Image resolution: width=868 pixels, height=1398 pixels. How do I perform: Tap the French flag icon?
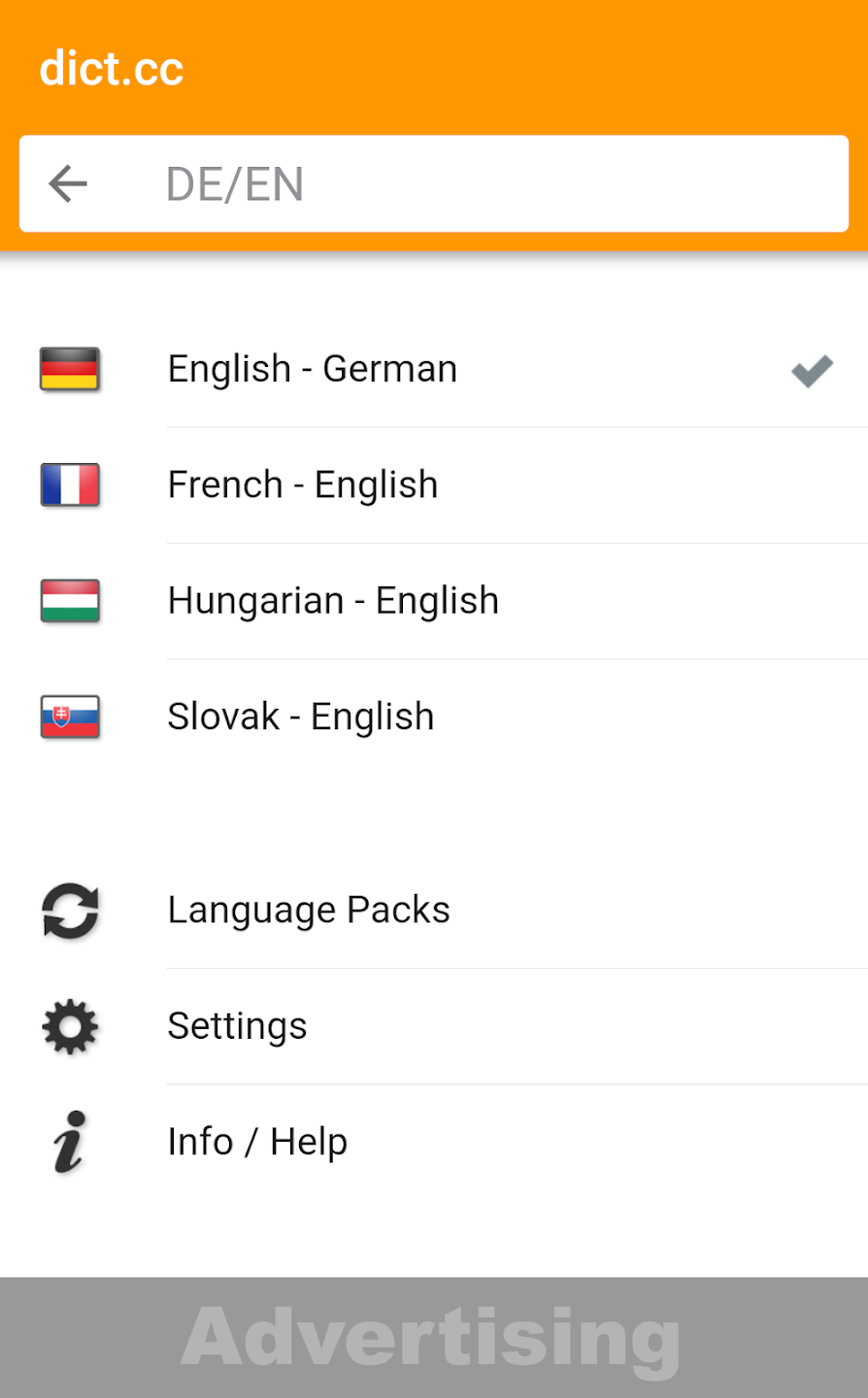click(69, 484)
